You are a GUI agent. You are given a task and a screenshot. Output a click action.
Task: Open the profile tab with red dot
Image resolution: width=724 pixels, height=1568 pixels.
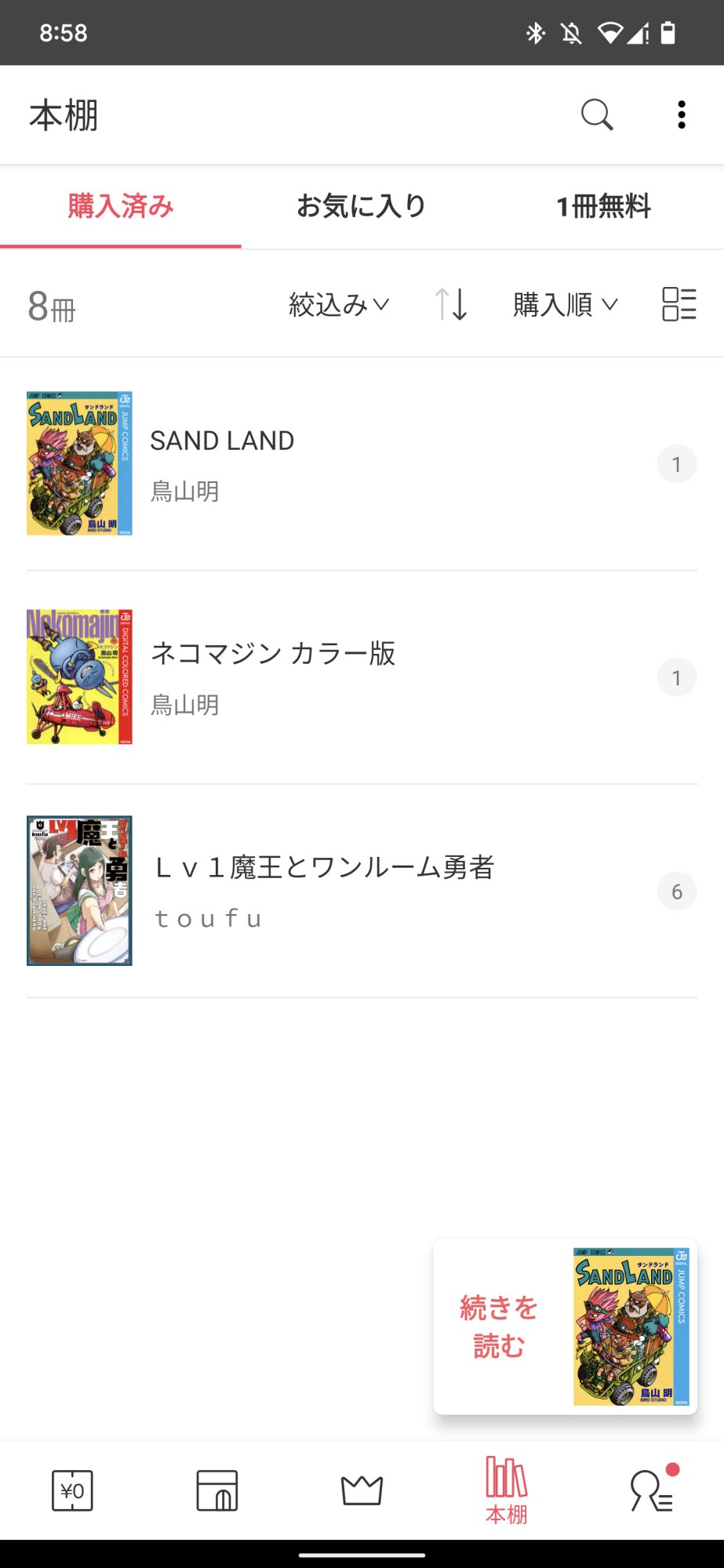[651, 1490]
